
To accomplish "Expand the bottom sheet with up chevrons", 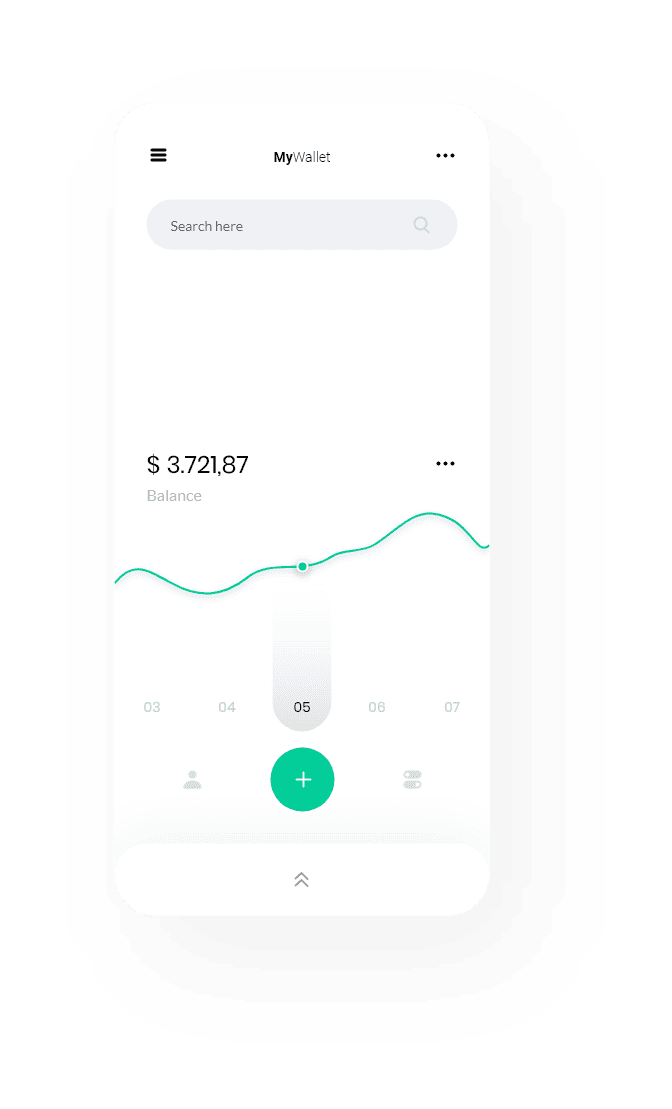I will pos(301,879).
